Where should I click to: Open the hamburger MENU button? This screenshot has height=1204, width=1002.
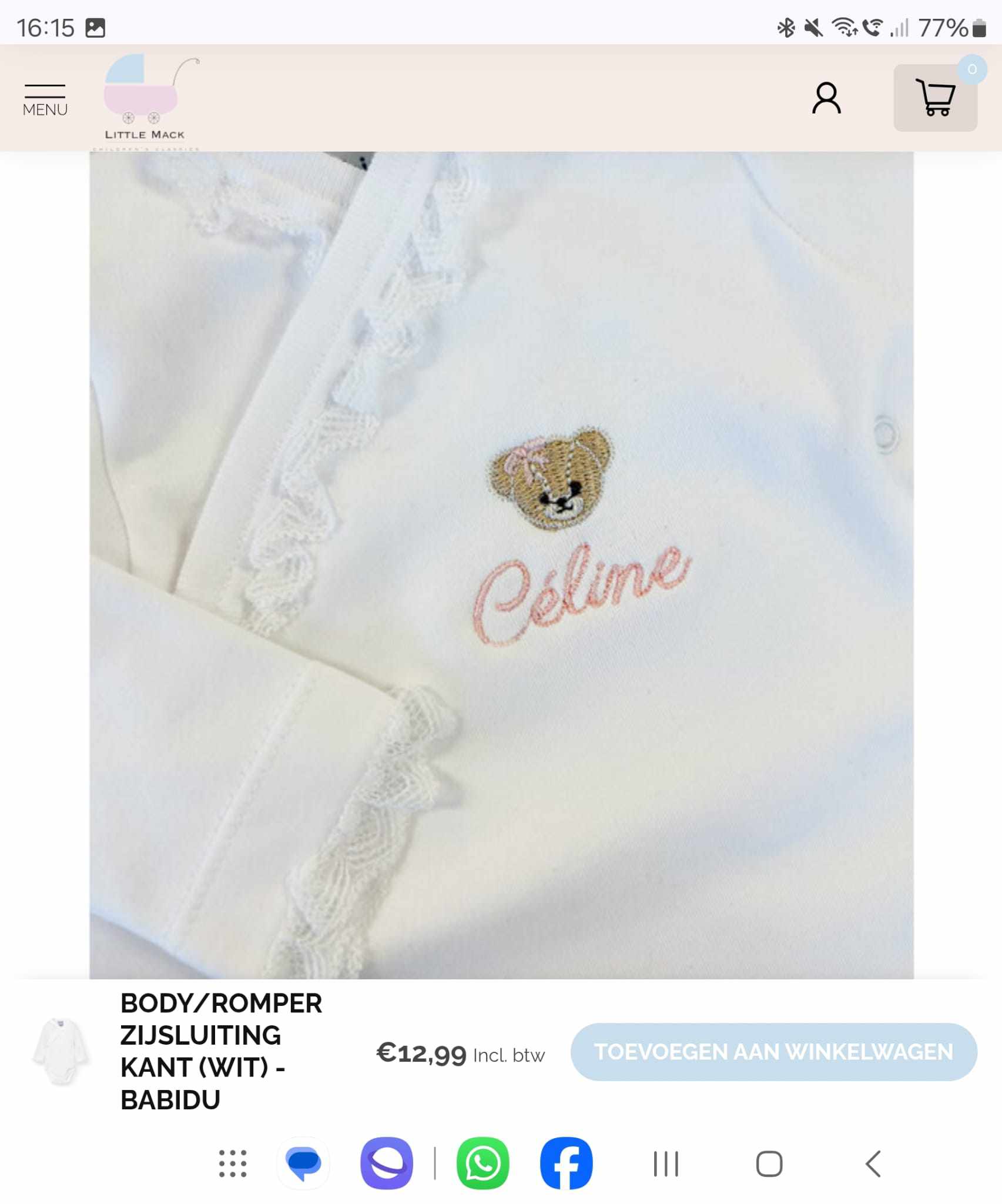pyautogui.click(x=45, y=100)
